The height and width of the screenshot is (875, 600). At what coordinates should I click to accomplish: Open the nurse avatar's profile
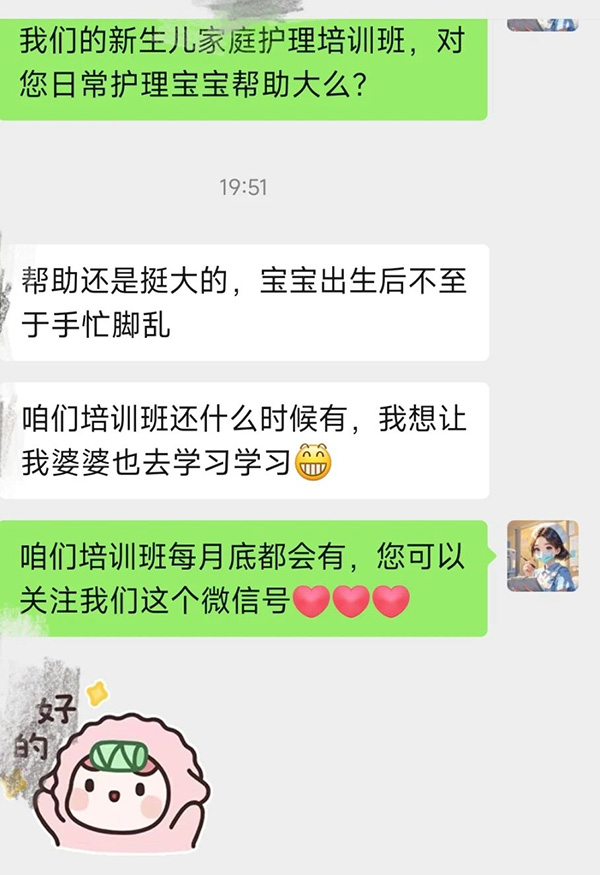point(542,555)
